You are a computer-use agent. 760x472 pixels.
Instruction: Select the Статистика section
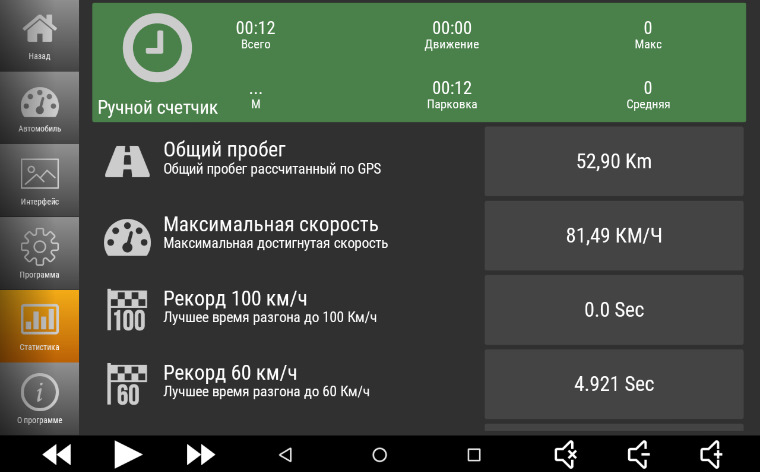(39, 324)
